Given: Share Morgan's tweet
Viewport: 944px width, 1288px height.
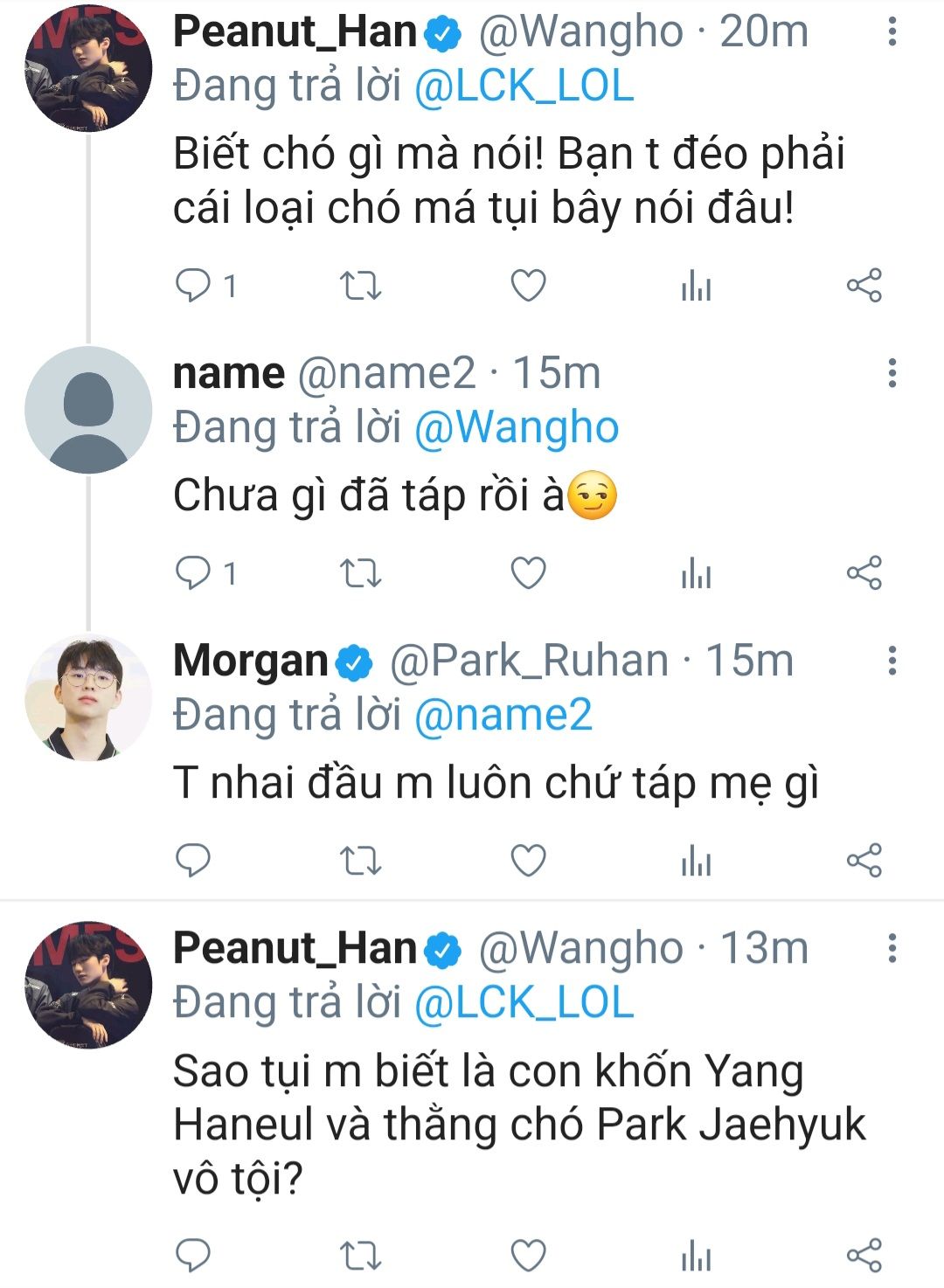Looking at the screenshot, I should [x=864, y=861].
